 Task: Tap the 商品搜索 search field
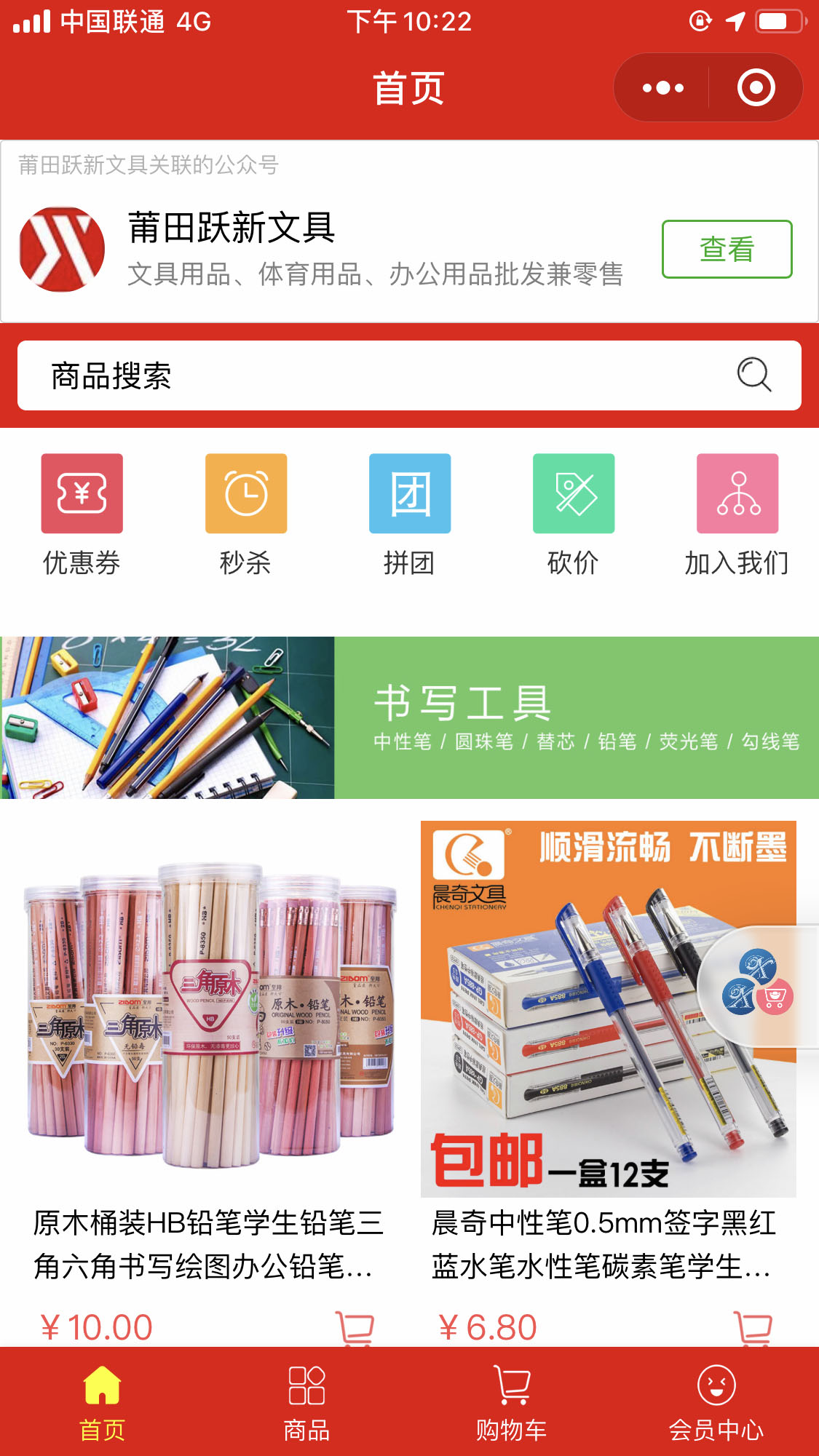click(x=364, y=376)
